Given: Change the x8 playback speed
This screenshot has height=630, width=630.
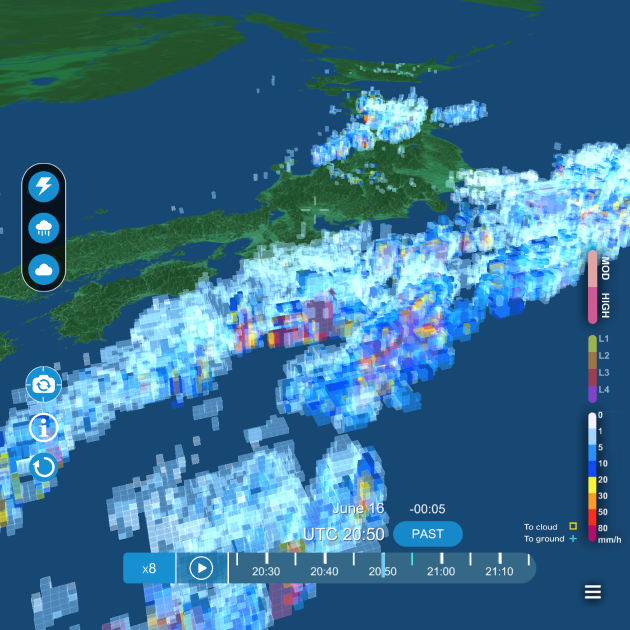Looking at the screenshot, I should [149, 568].
